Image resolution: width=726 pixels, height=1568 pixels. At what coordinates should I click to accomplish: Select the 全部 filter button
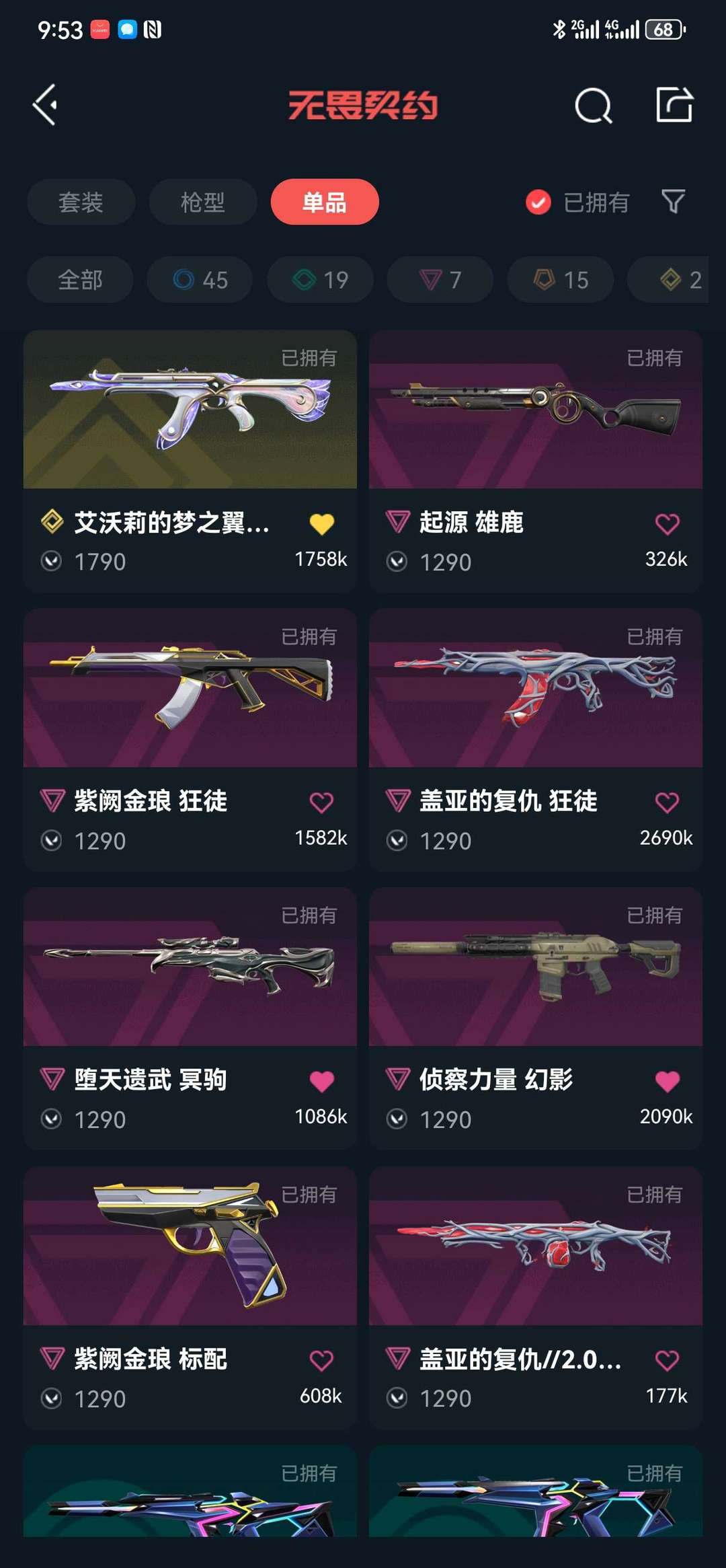[80, 280]
